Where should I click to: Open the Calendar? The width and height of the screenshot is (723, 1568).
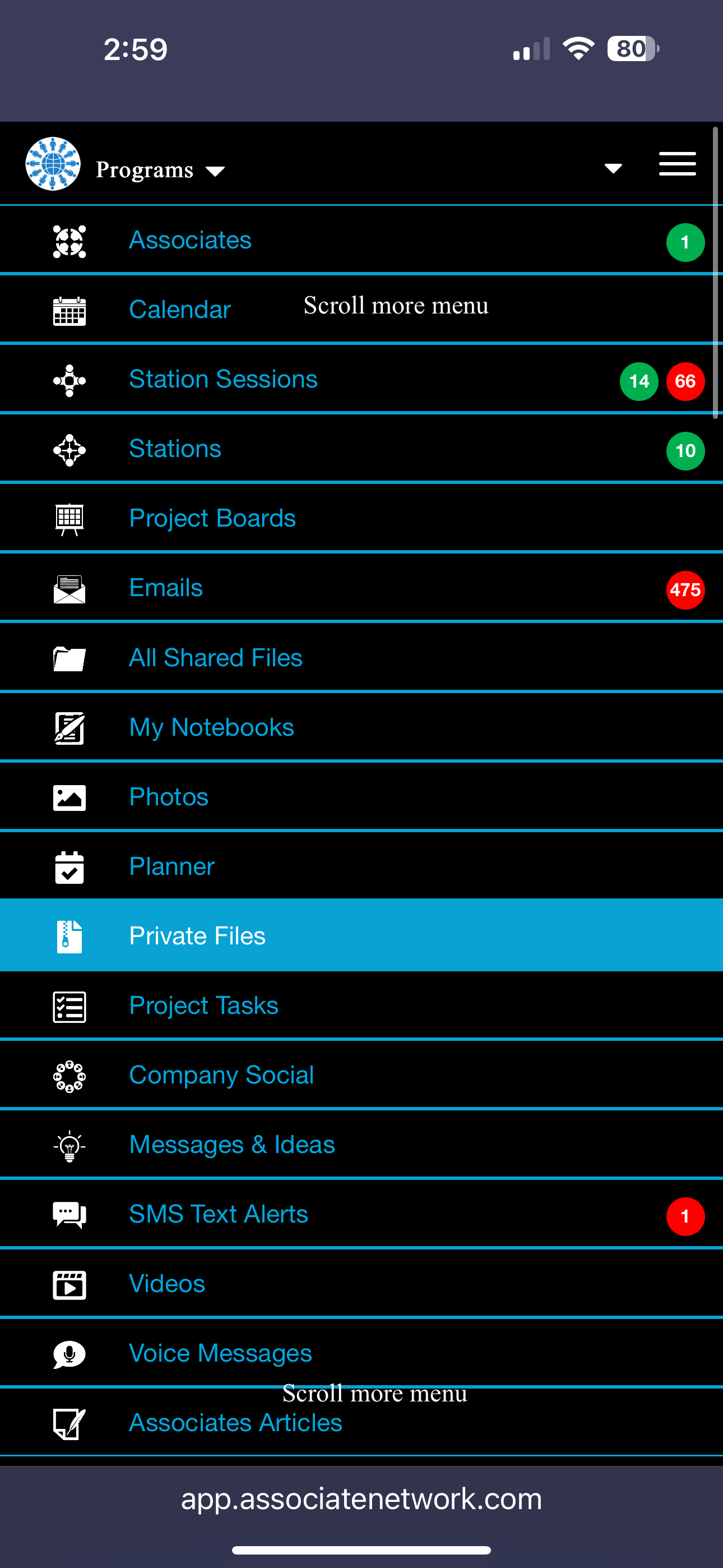(179, 310)
